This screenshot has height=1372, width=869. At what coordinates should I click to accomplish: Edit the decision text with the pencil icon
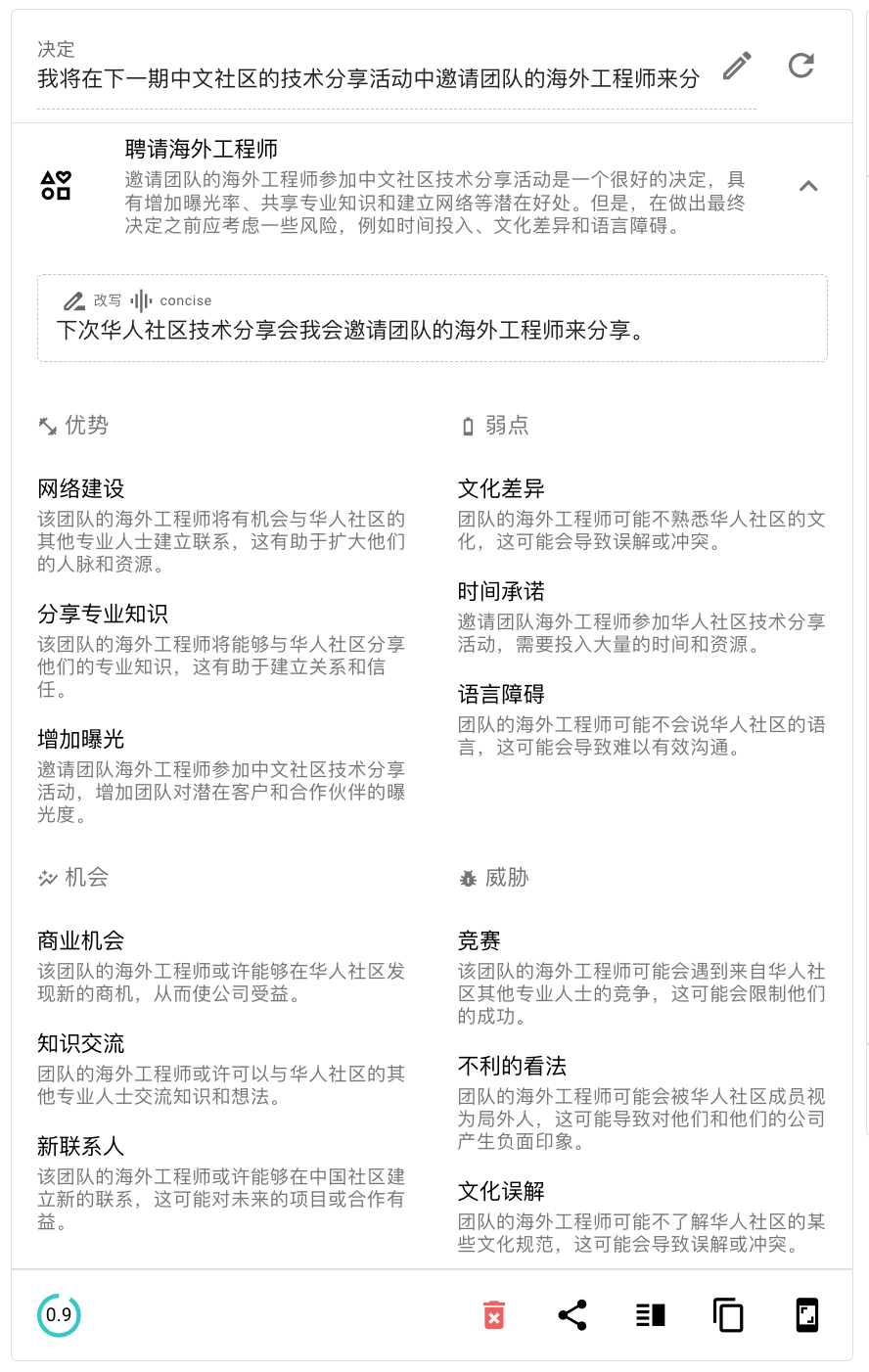[x=737, y=66]
